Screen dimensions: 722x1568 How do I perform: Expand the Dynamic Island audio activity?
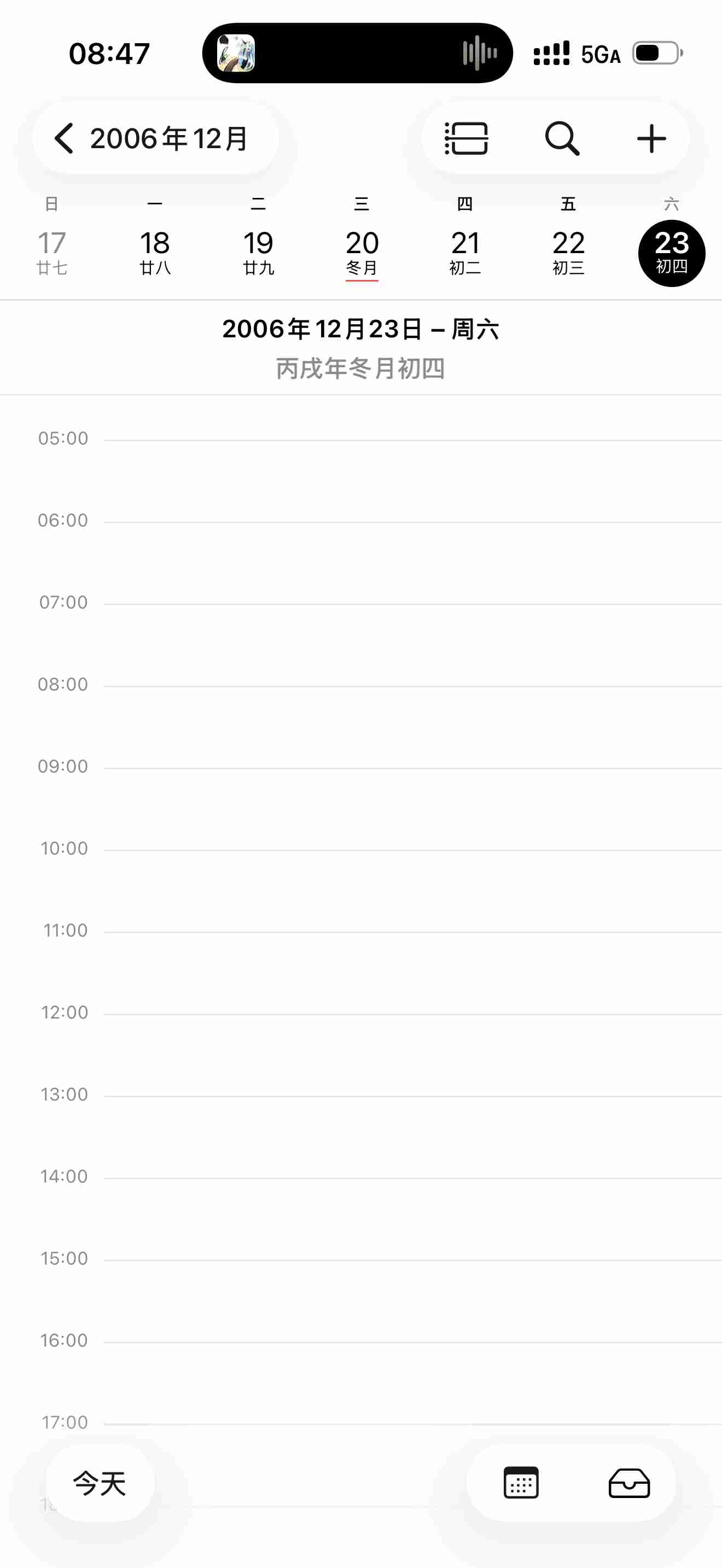click(357, 53)
